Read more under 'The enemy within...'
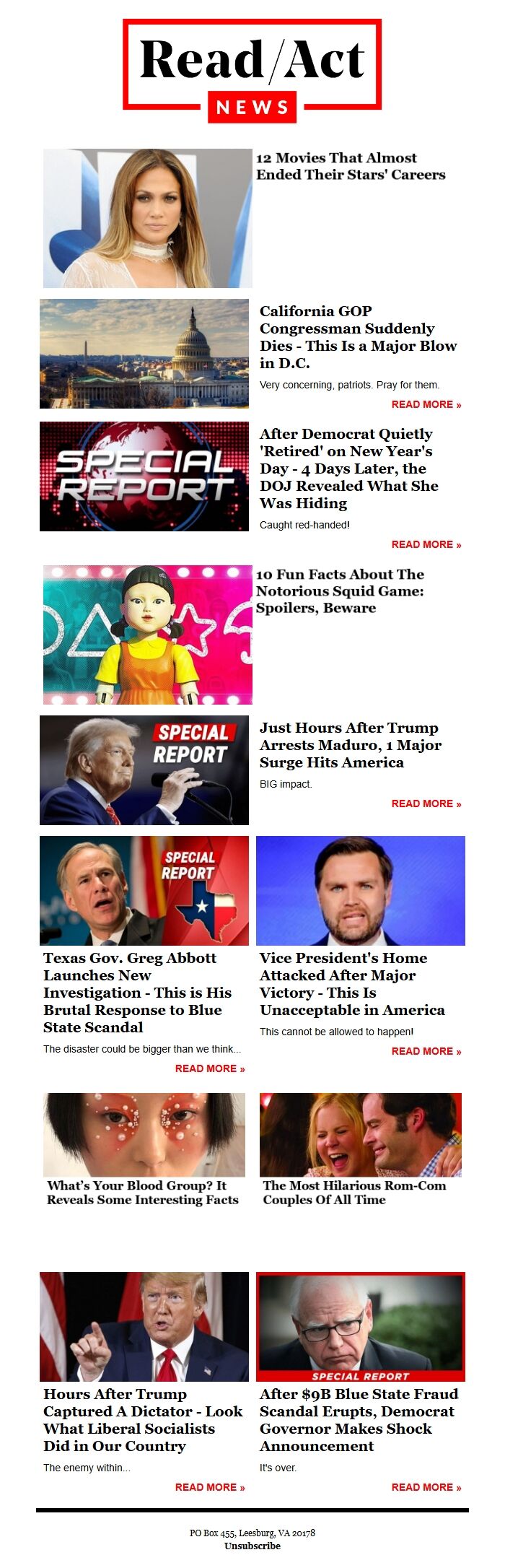Image resolution: width=505 pixels, height=1568 pixels. pyautogui.click(x=209, y=1487)
